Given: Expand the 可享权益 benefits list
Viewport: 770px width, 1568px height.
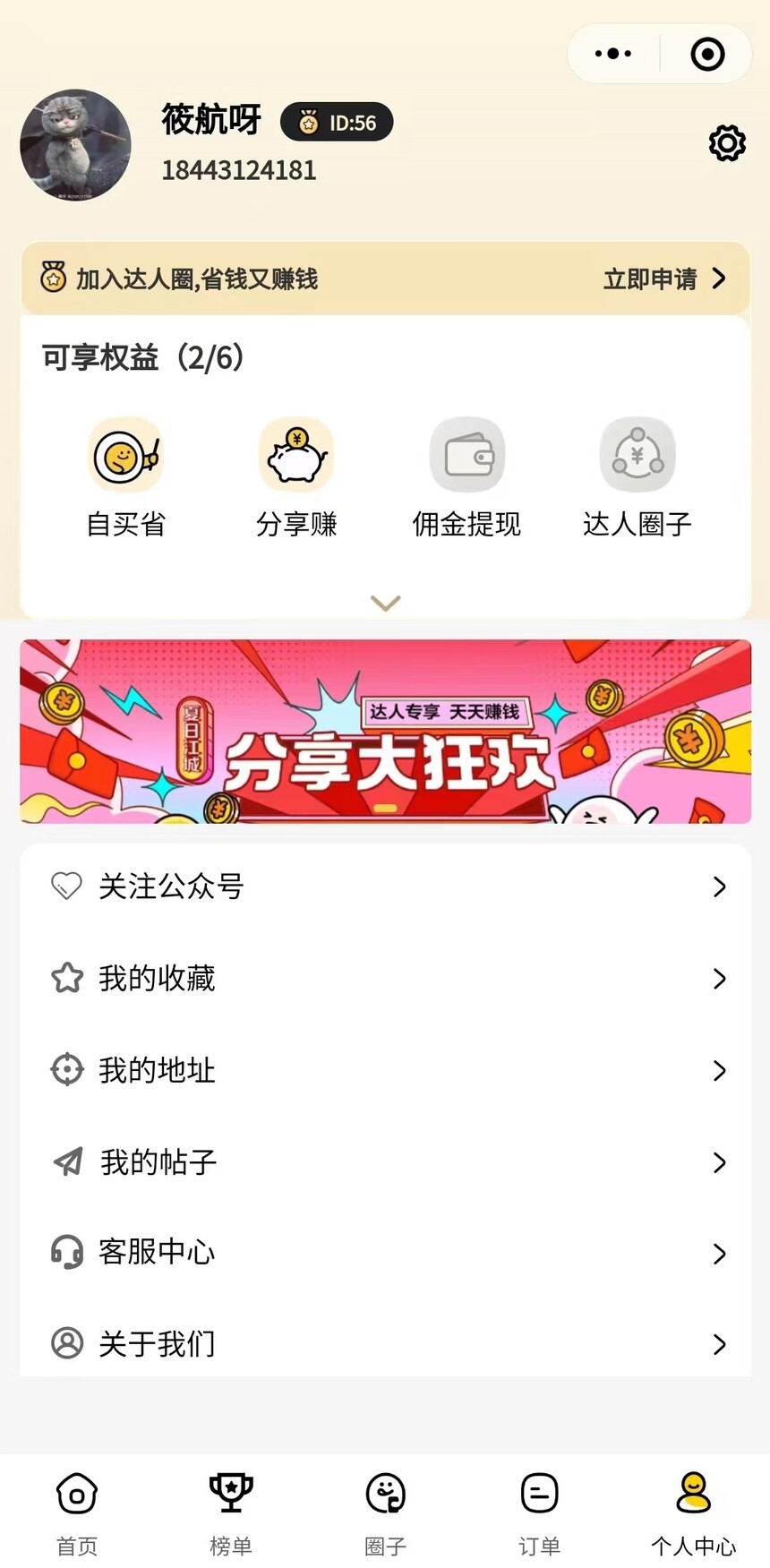Looking at the screenshot, I should pyautogui.click(x=385, y=604).
